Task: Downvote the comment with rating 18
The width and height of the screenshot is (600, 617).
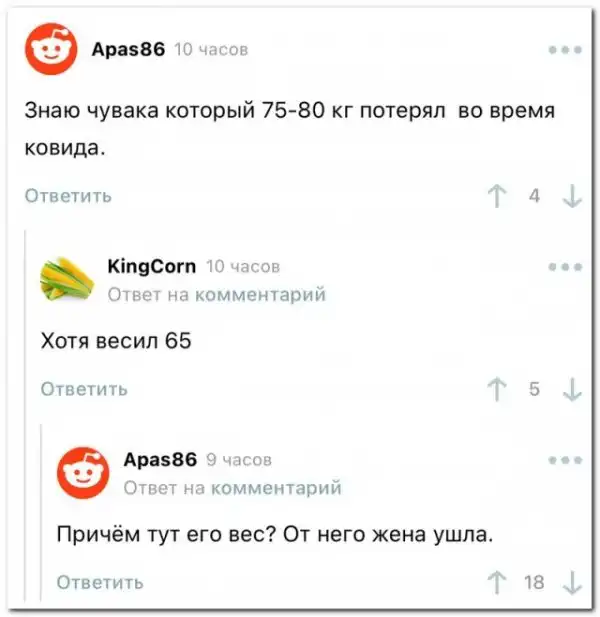Action: [x=571, y=582]
